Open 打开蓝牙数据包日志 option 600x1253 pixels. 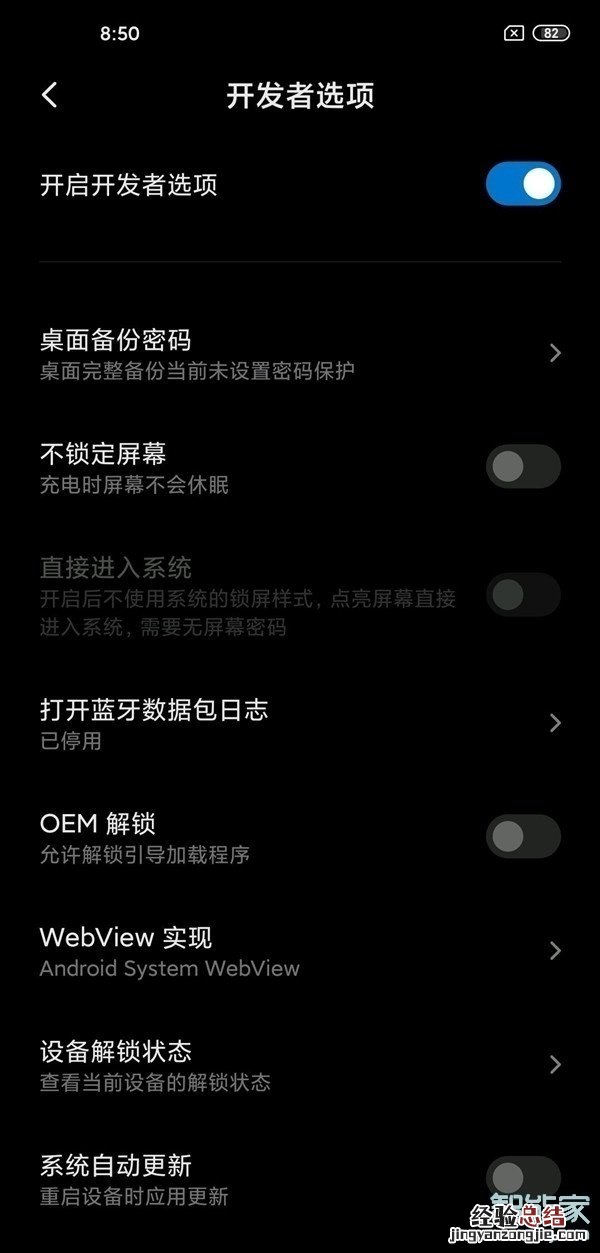coord(300,723)
